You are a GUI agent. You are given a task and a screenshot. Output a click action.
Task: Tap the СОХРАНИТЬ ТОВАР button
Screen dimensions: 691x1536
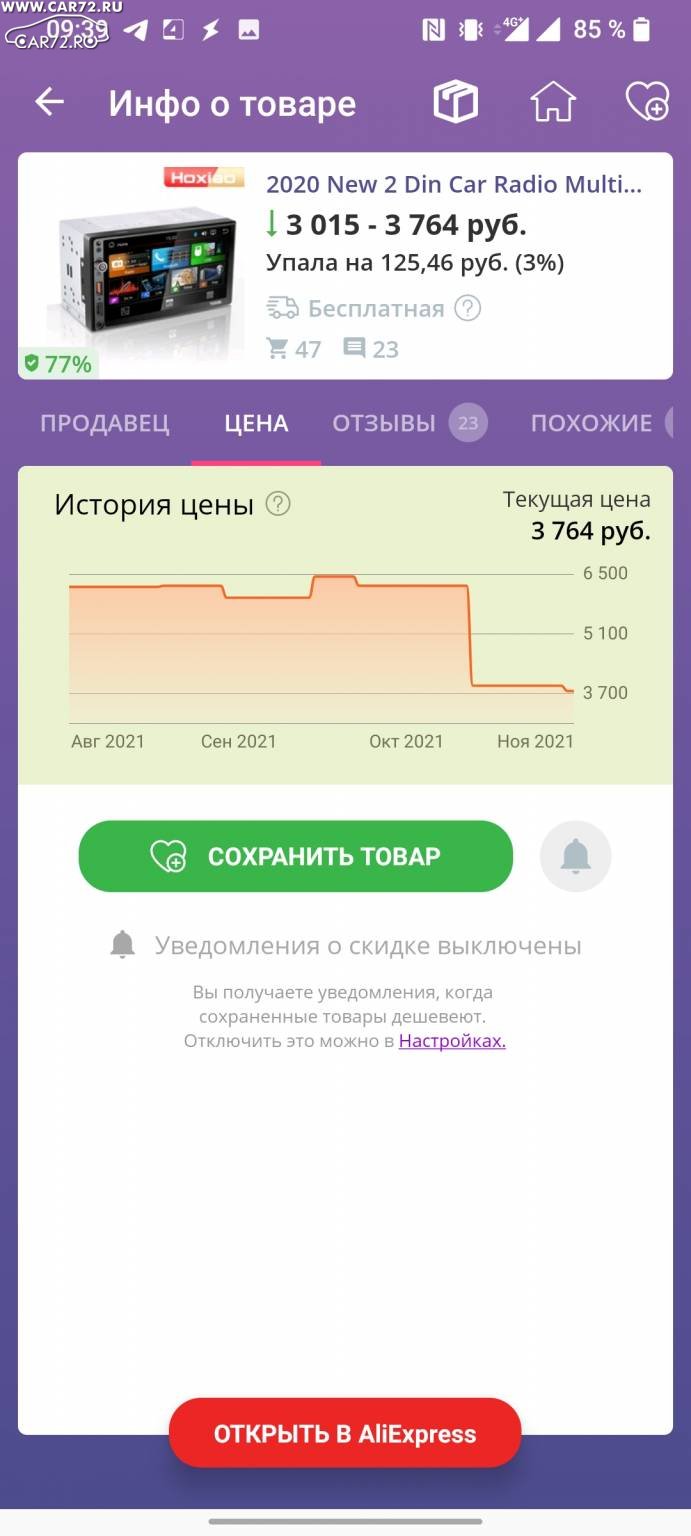click(296, 856)
